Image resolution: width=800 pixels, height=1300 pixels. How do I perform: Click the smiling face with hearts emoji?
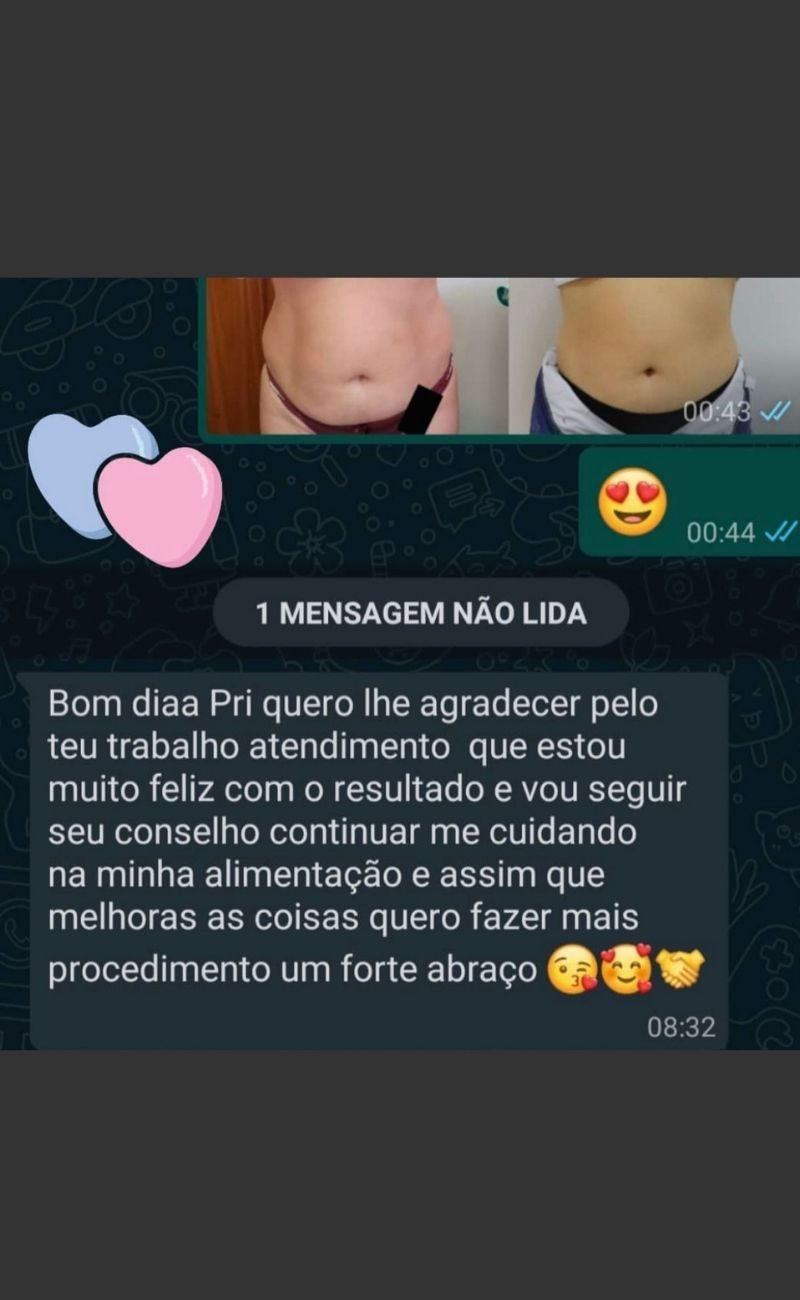625,965
